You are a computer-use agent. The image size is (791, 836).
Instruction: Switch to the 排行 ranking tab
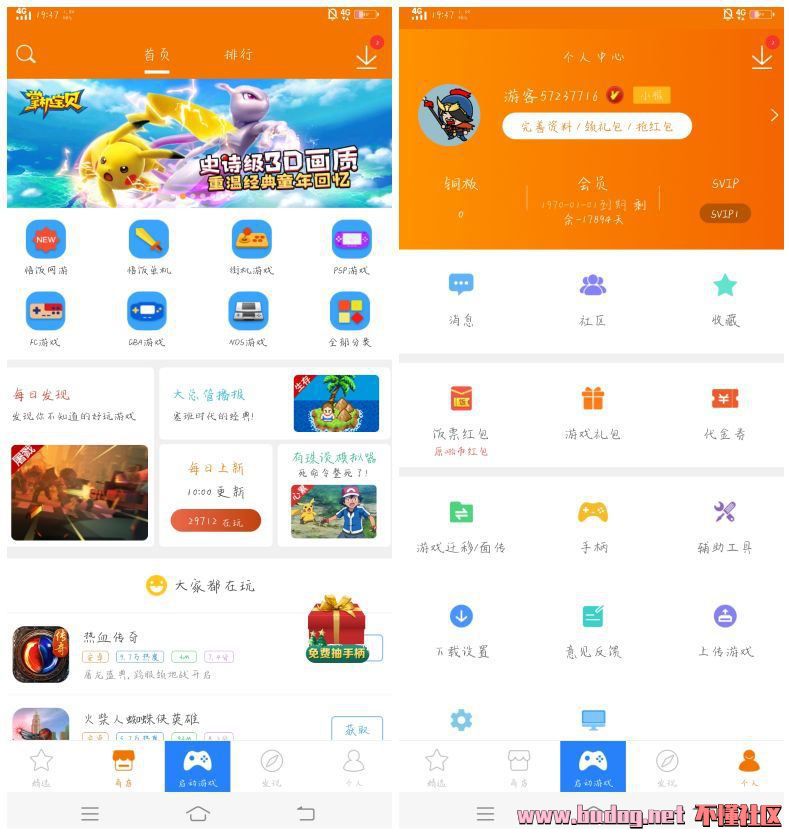click(238, 54)
